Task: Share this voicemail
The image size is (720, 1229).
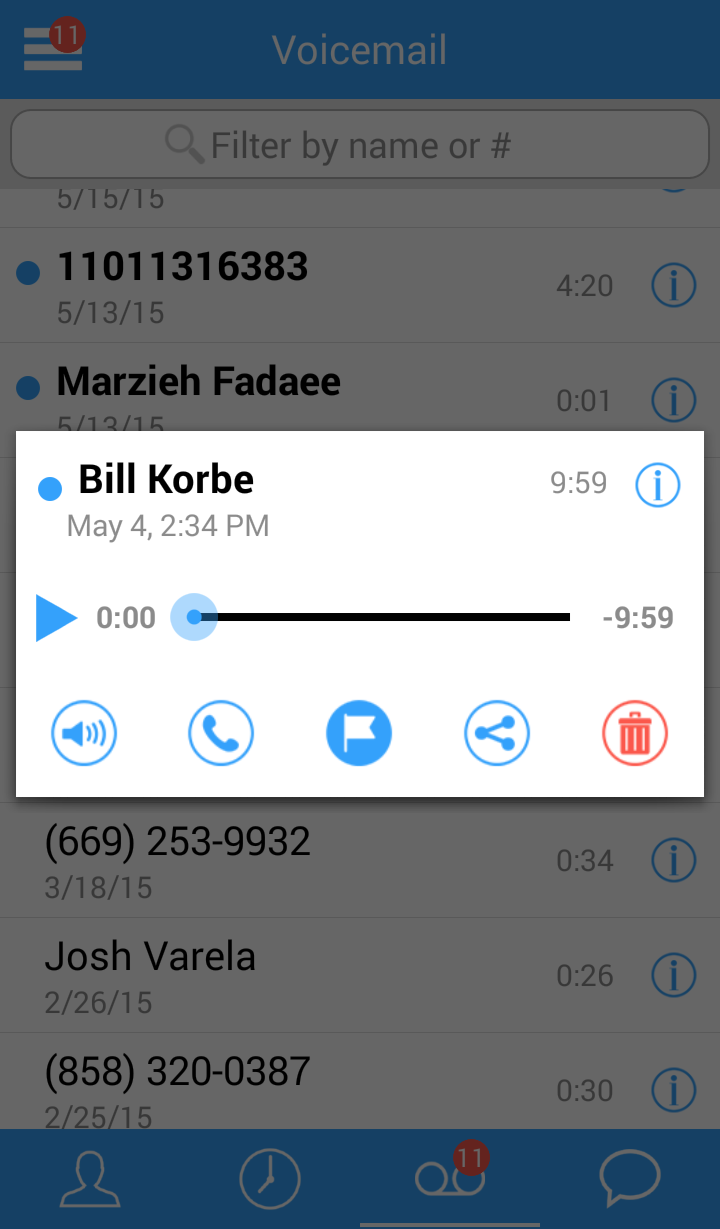Action: tap(497, 735)
